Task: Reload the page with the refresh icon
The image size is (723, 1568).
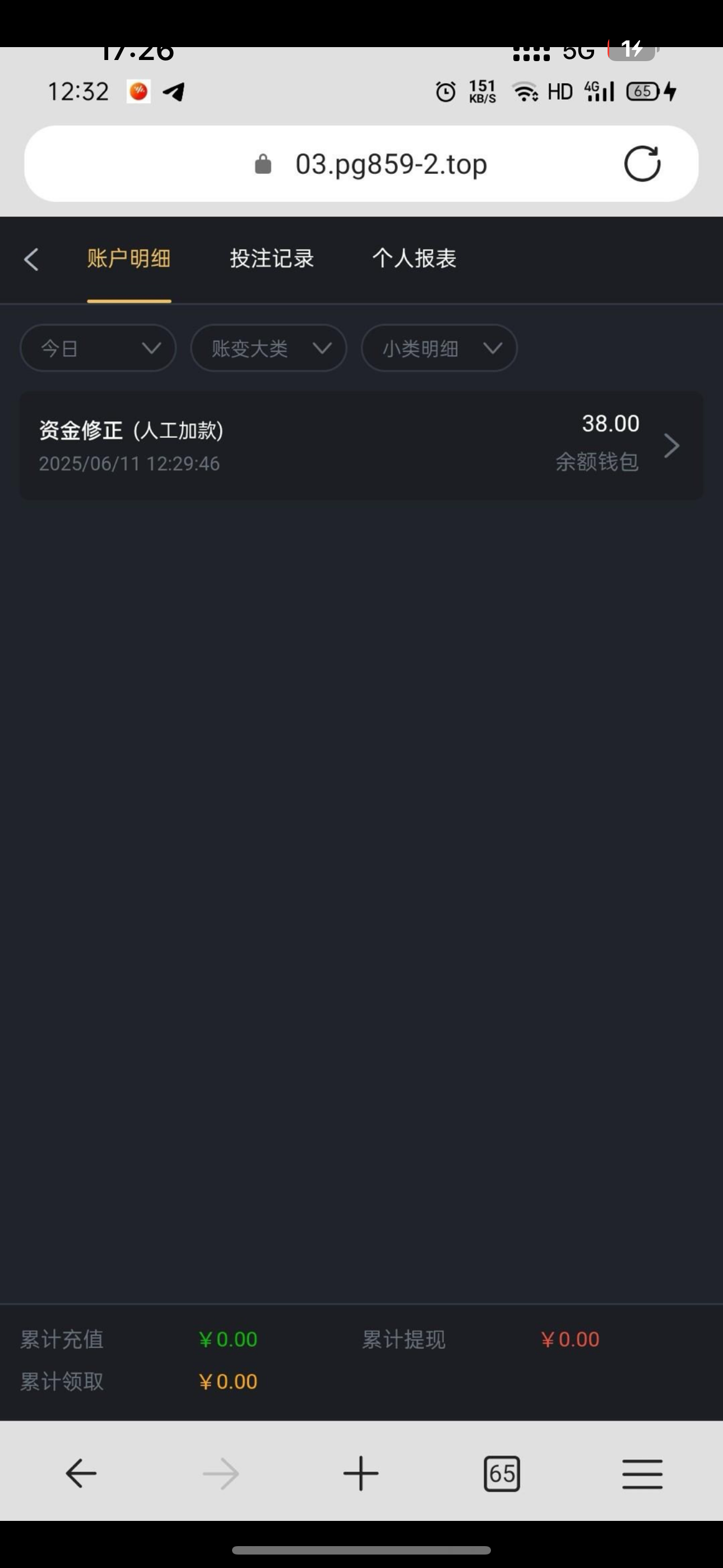Action: point(642,164)
